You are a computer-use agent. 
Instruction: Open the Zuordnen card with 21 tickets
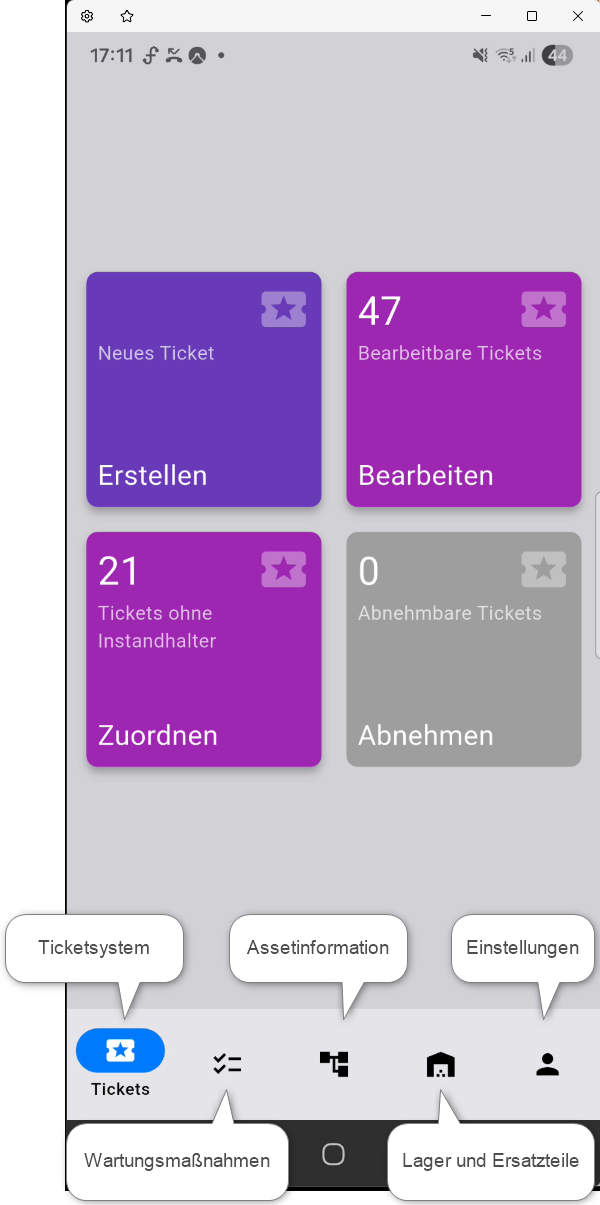[x=204, y=650]
